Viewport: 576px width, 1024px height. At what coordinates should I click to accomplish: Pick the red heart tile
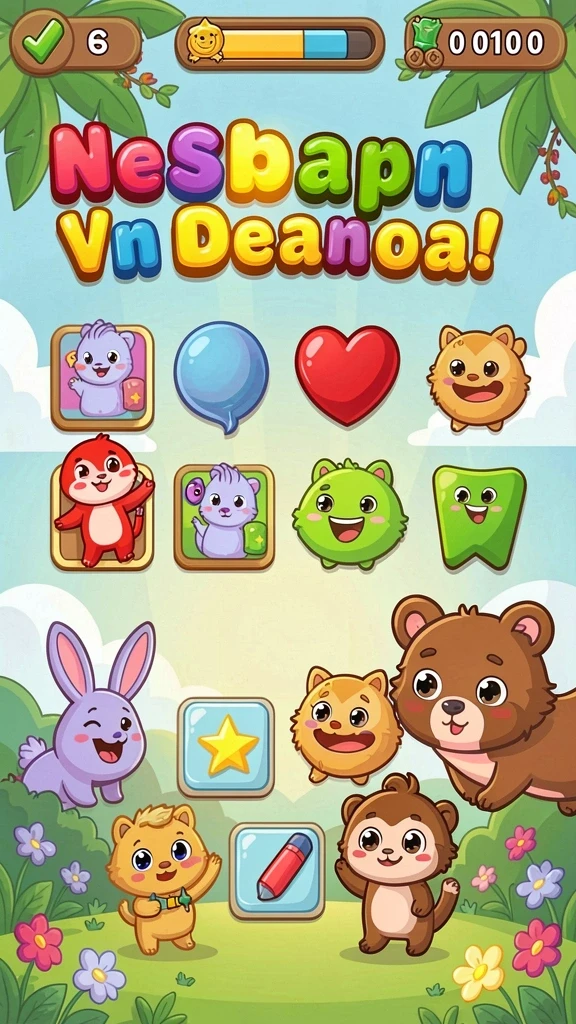[347, 374]
